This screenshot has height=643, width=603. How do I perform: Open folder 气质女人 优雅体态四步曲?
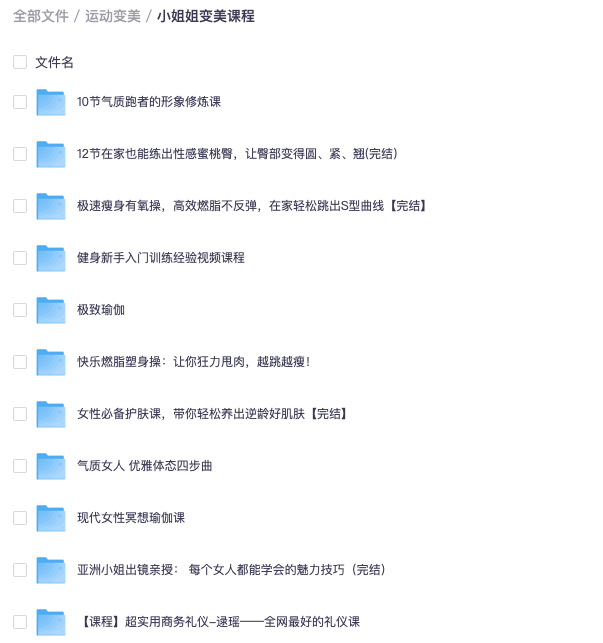point(144,466)
